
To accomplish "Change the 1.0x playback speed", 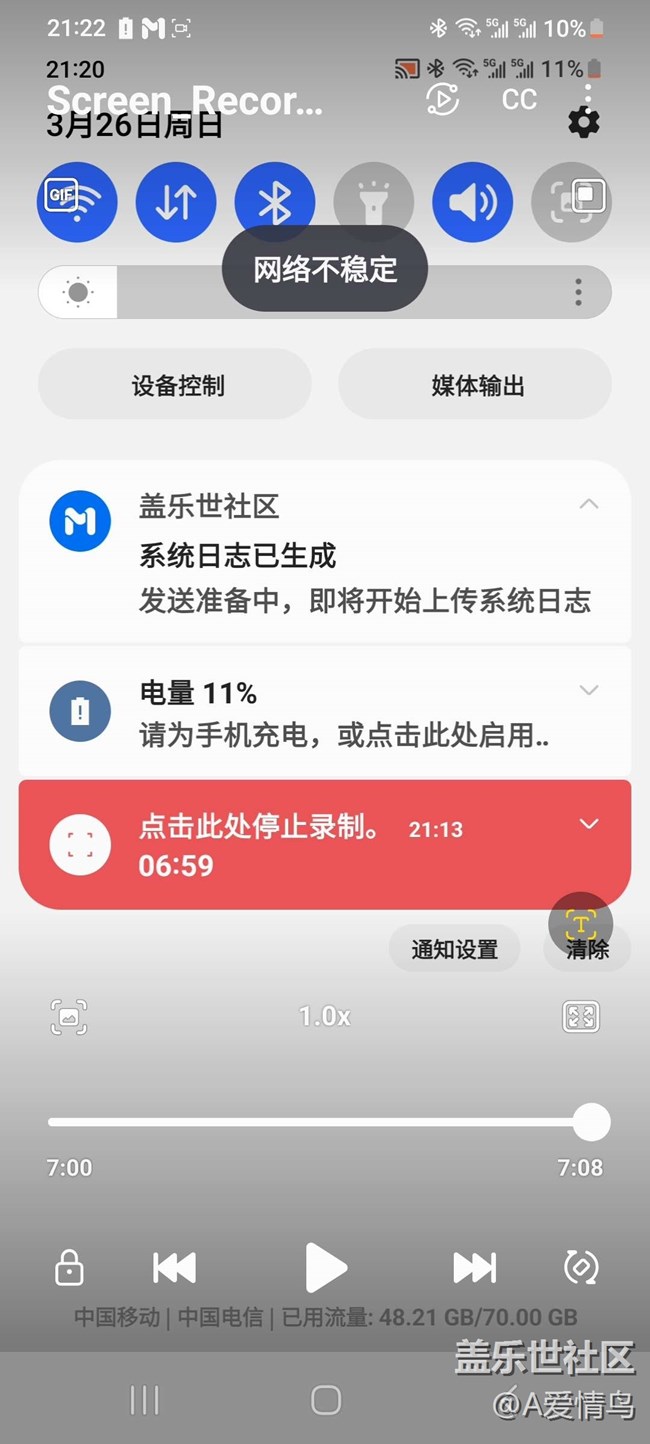I will pos(325,1017).
